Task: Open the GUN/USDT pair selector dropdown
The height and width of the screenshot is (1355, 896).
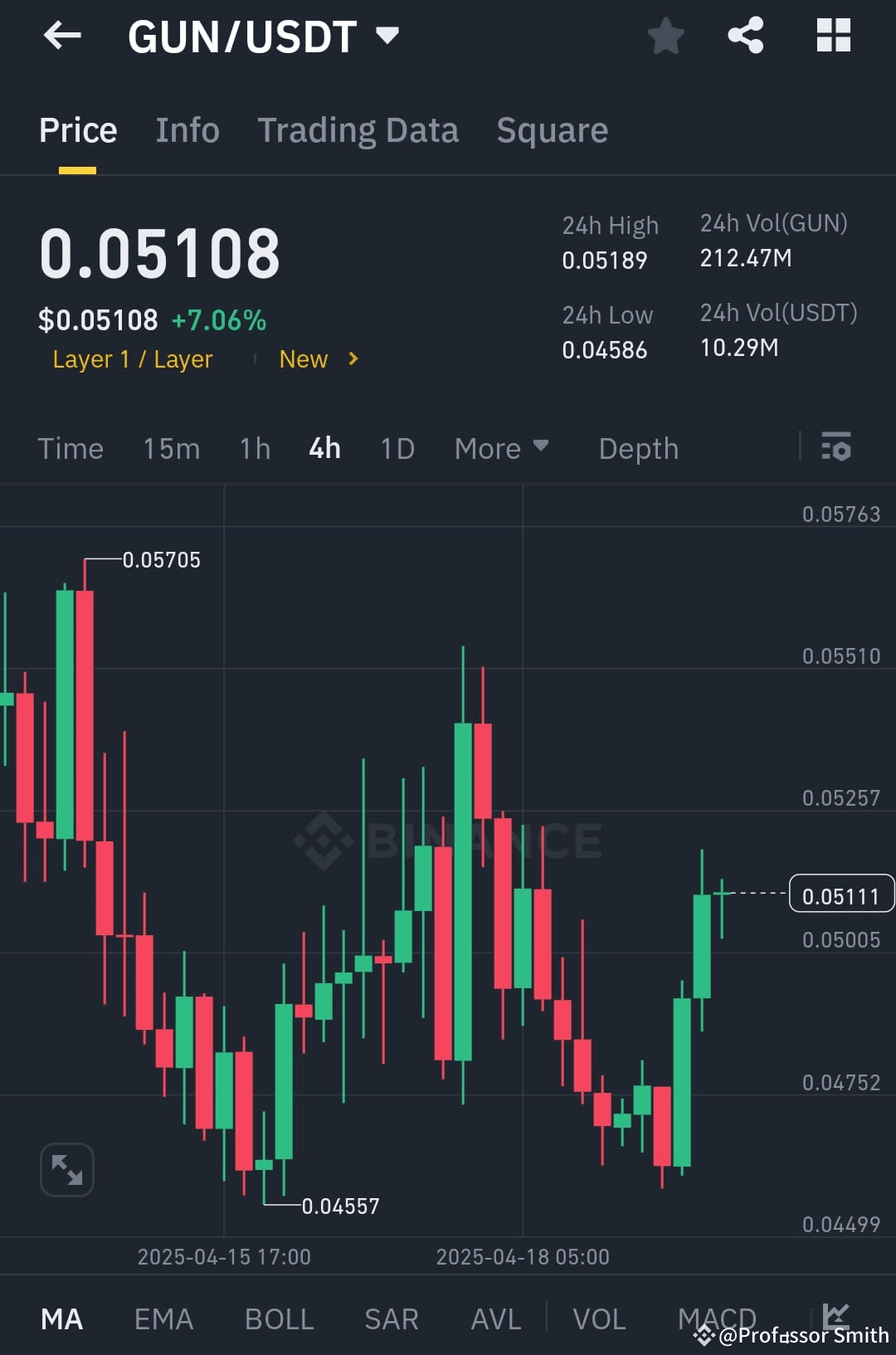Action: click(x=387, y=35)
